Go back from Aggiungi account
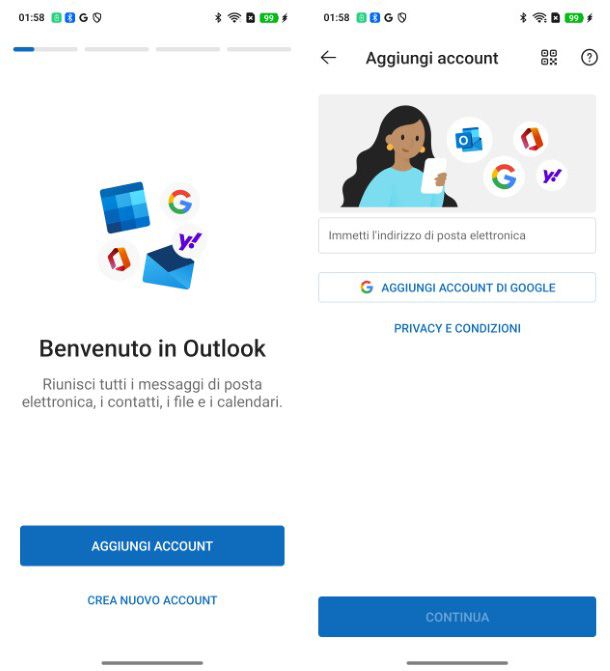This screenshot has width=610, height=671. tap(328, 58)
